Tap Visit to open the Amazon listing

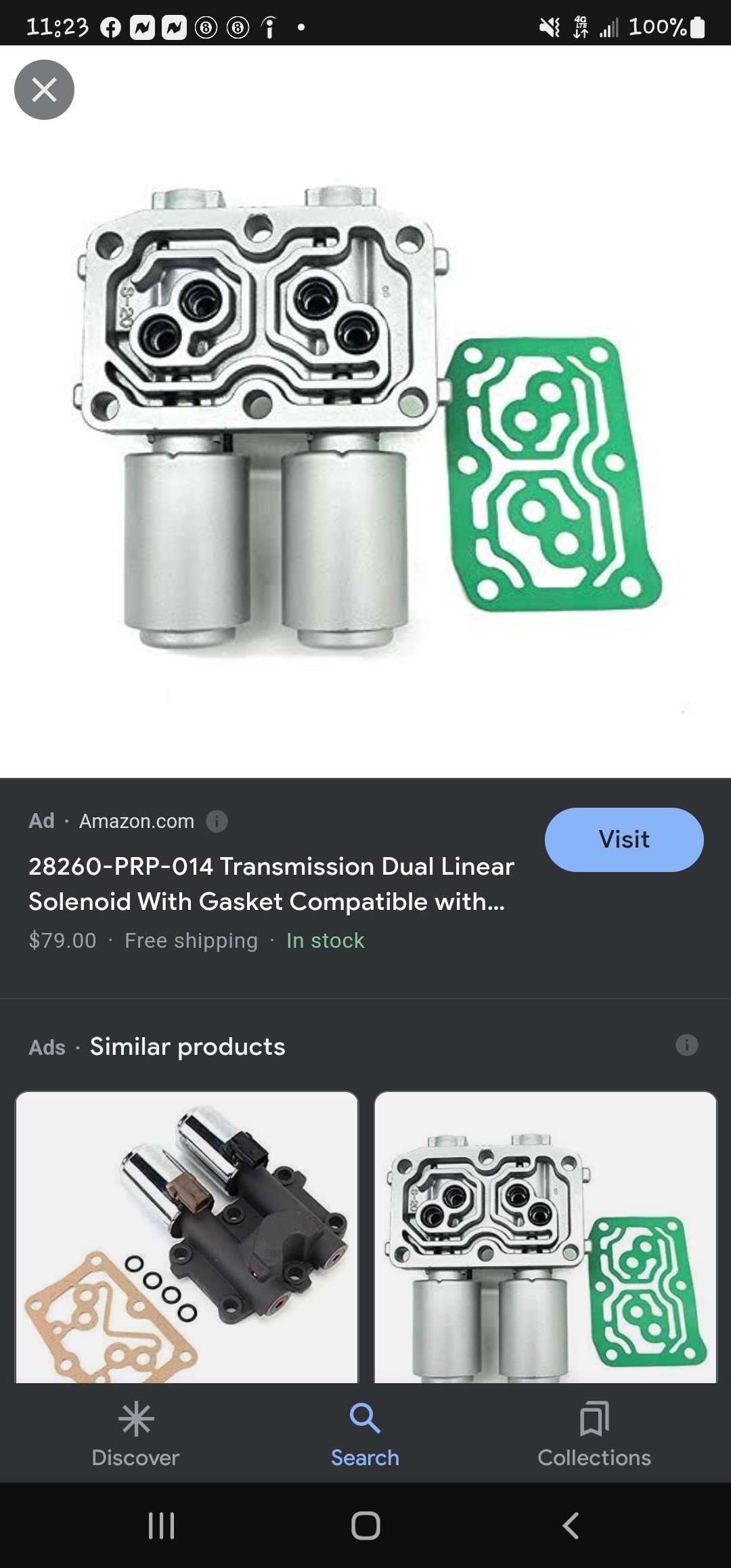pyautogui.click(x=623, y=840)
